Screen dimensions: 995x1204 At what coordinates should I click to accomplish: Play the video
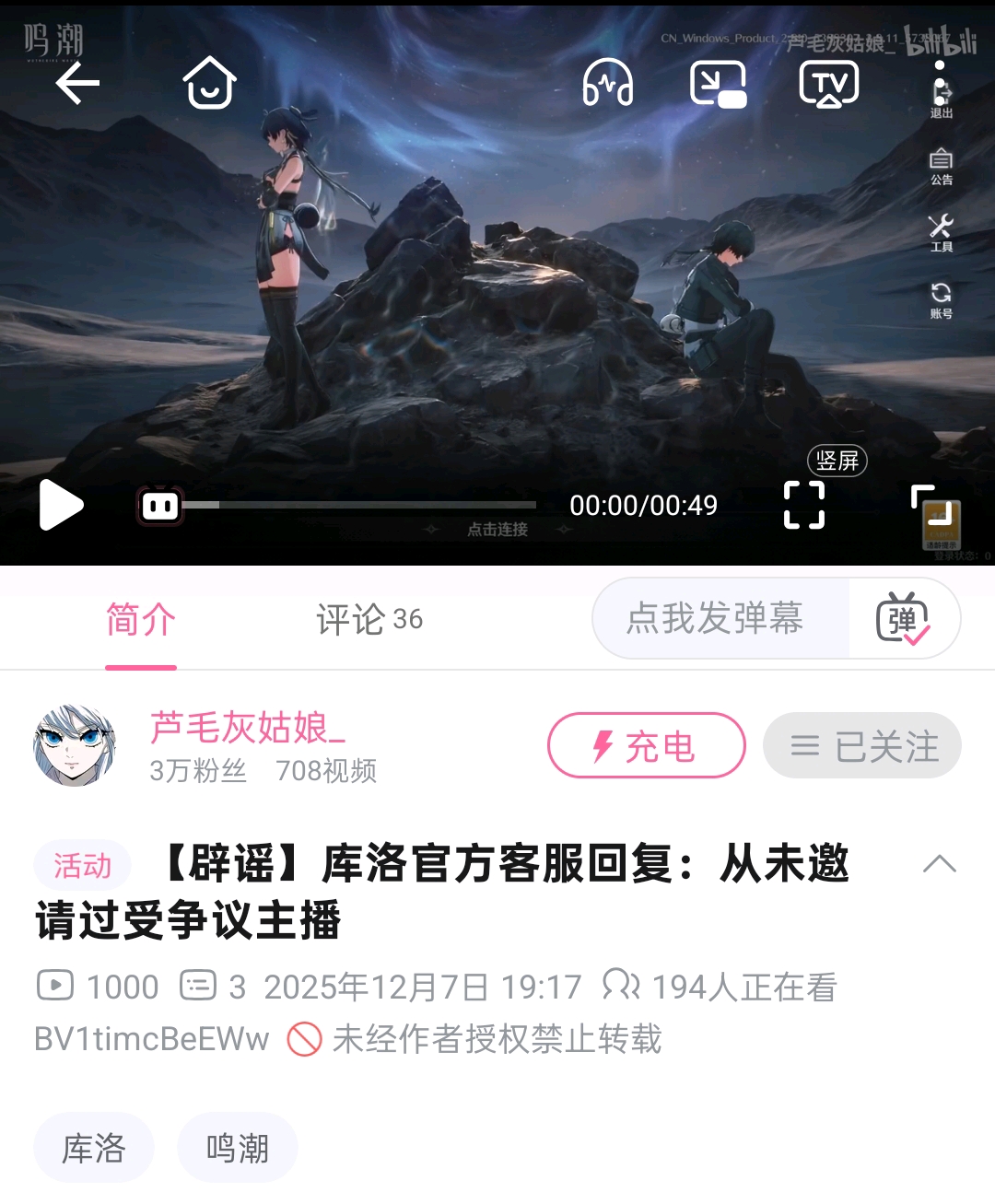point(61,505)
